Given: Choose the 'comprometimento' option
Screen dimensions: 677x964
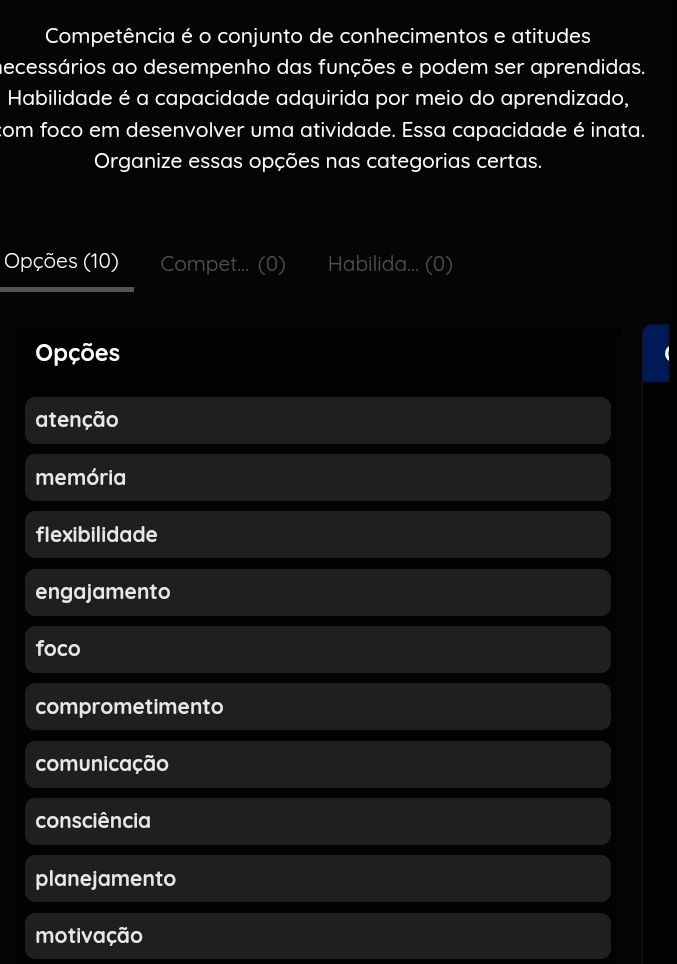Looking at the screenshot, I should [x=317, y=707].
